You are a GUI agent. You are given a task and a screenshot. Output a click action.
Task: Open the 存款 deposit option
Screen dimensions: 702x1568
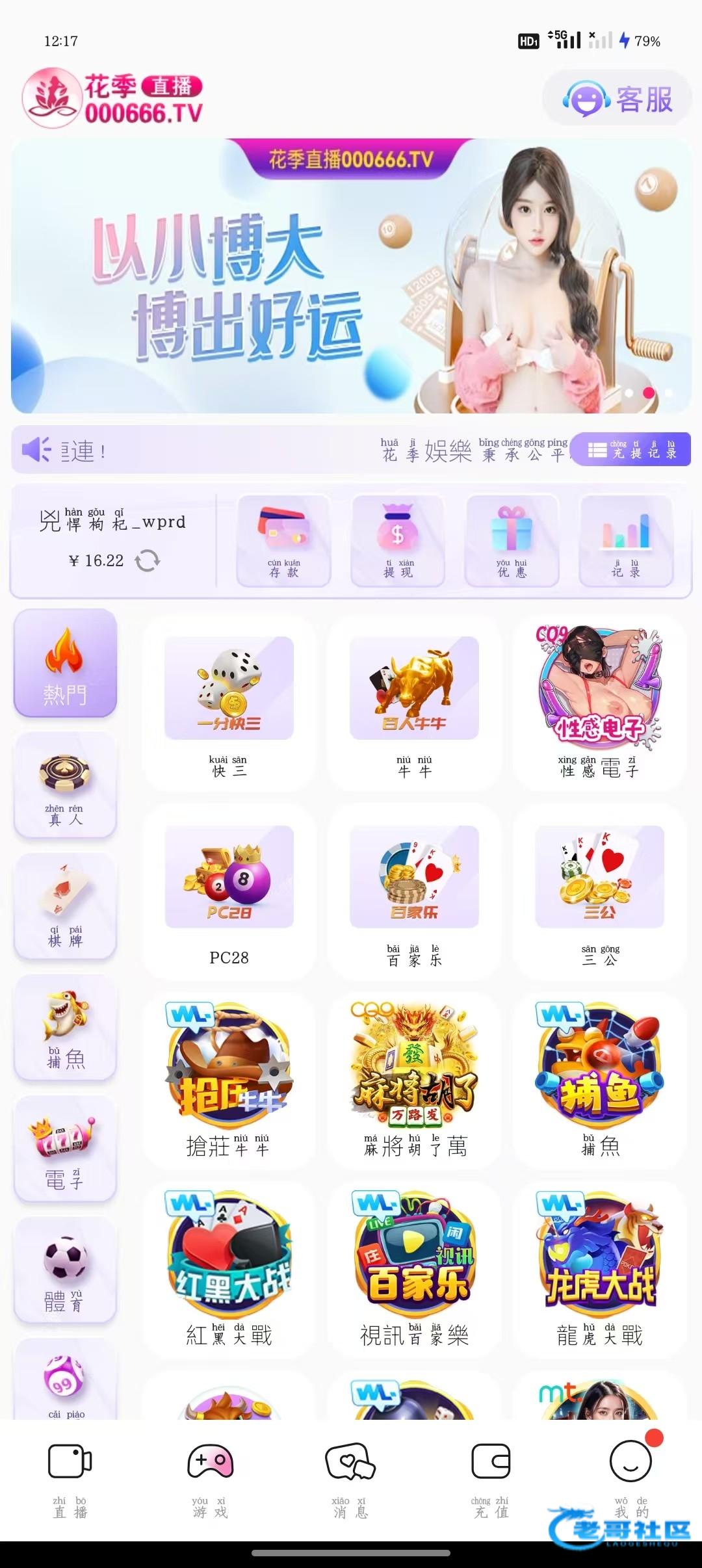pos(284,541)
